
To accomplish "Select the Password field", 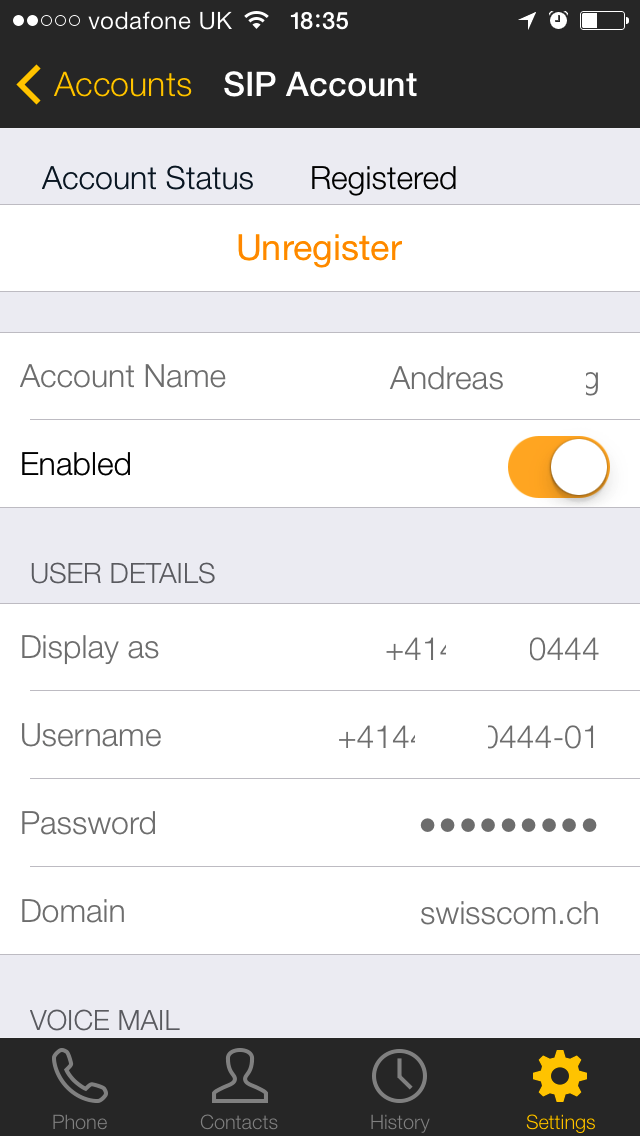I will (508, 825).
